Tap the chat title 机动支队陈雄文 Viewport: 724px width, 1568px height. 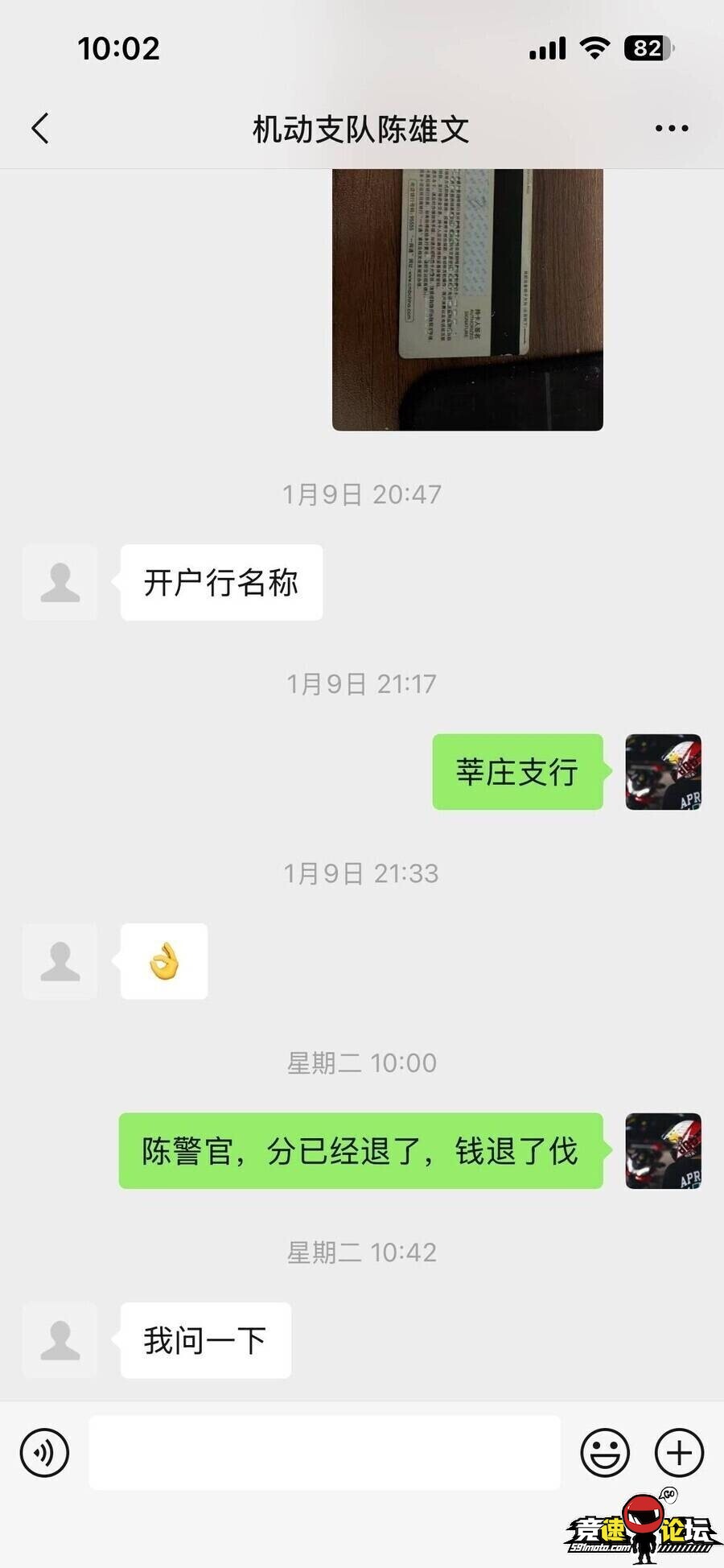[362, 127]
